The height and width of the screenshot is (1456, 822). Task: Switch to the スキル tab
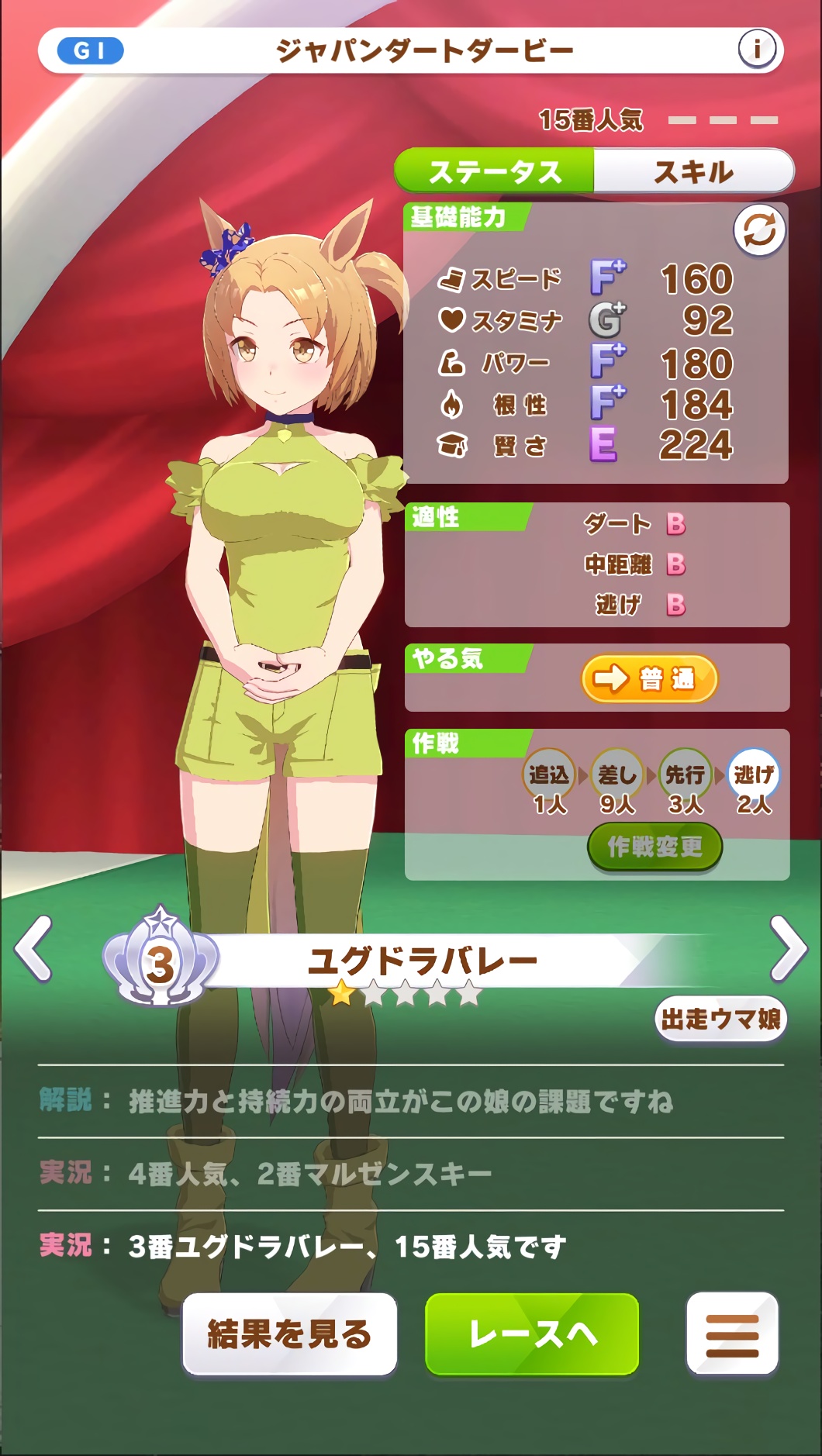point(692,171)
